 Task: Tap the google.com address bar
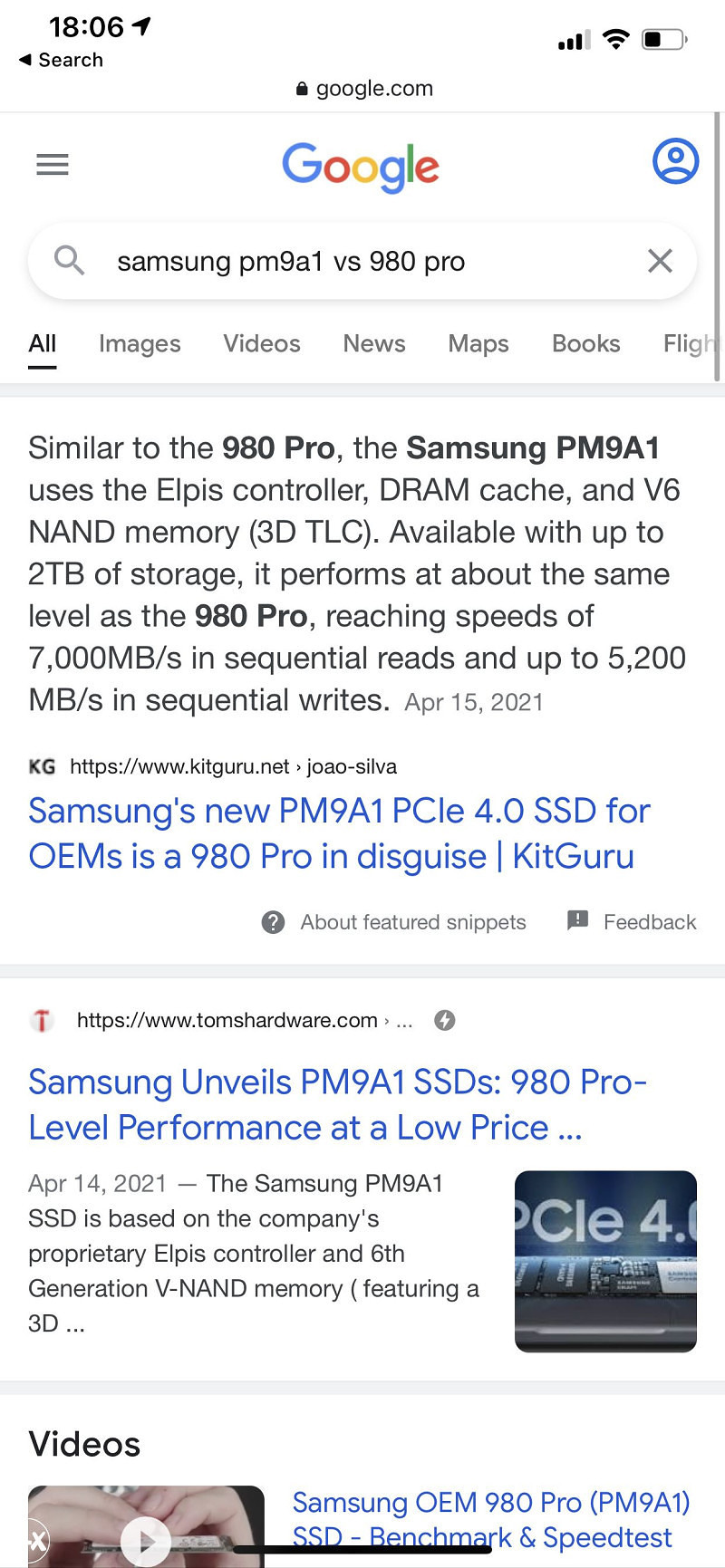(364, 88)
